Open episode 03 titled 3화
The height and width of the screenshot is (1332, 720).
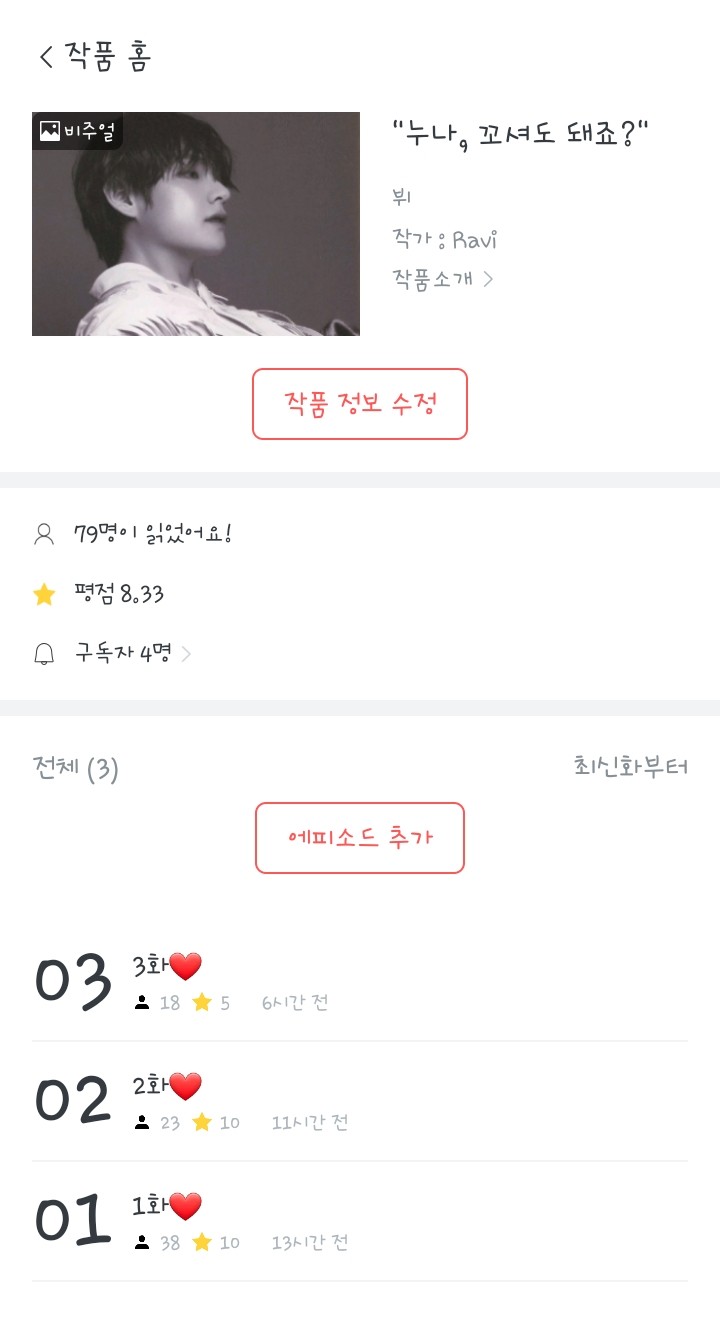tap(360, 982)
